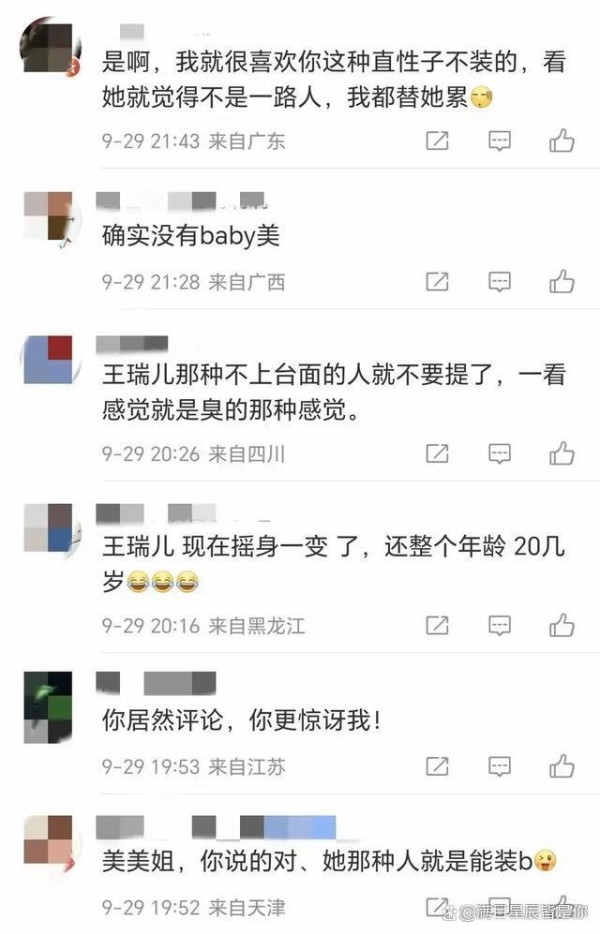Share the 20:16 comment from 黑龙江

point(437,625)
